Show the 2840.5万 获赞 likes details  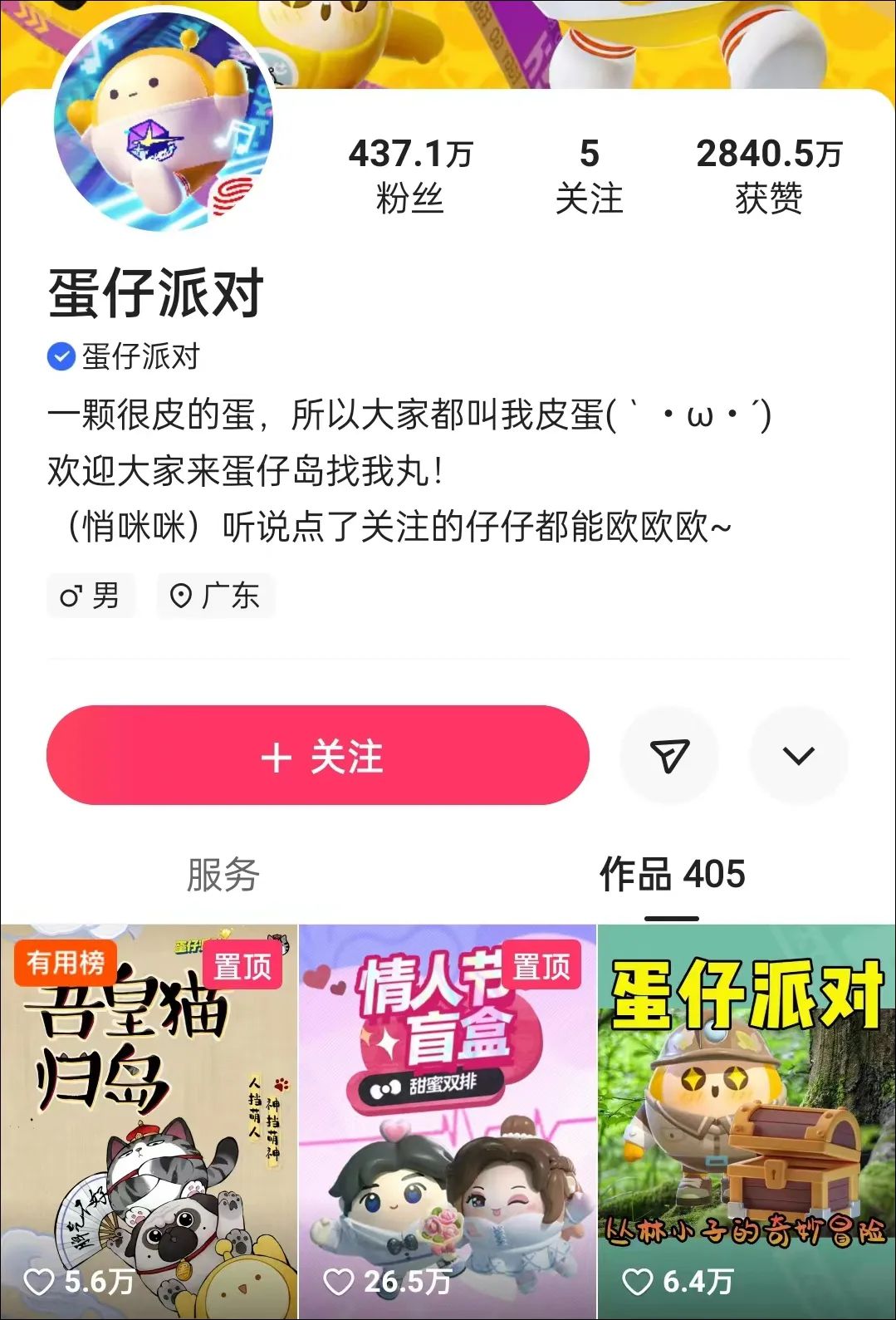point(769,175)
